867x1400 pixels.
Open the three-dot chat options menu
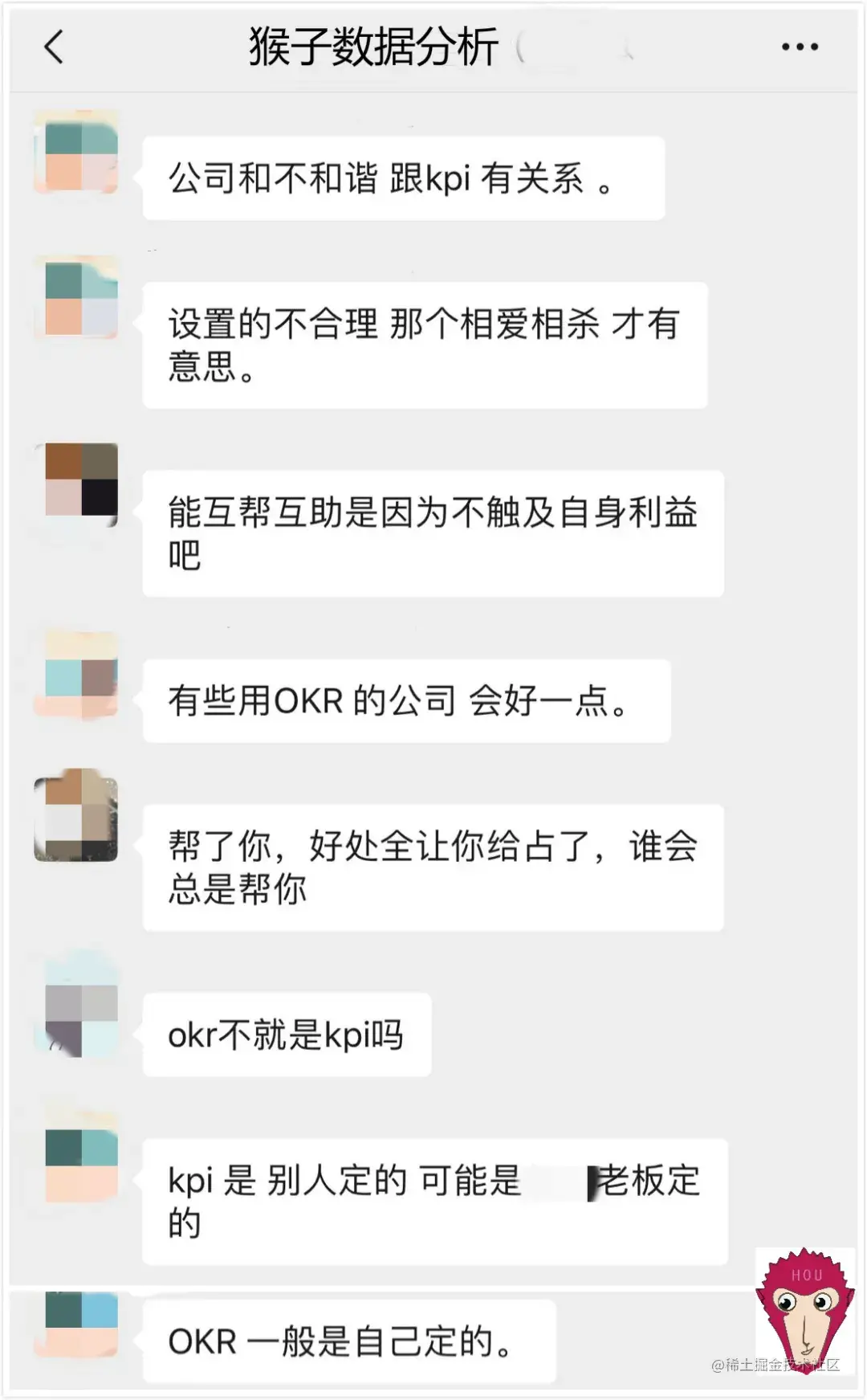click(x=800, y=47)
